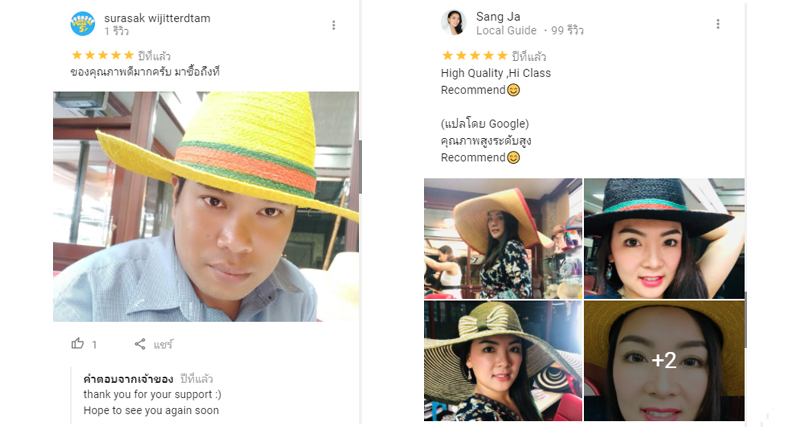Open surasak's yellow hat photo
800x427 pixels.
pyautogui.click(x=205, y=206)
